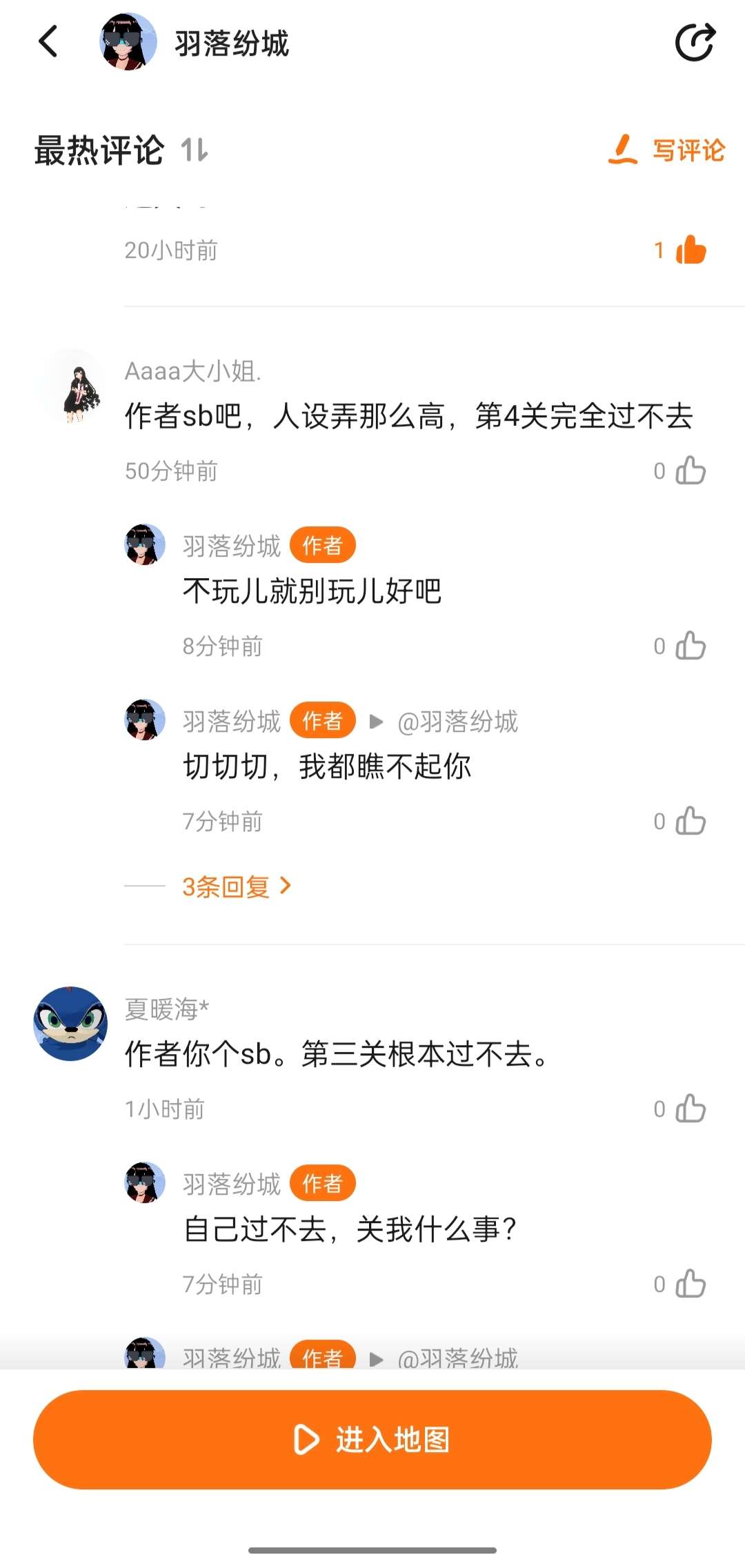This screenshot has height=1568, width=745.
Task: Toggle the like on the 20小时前 comment
Action: pos(691,250)
